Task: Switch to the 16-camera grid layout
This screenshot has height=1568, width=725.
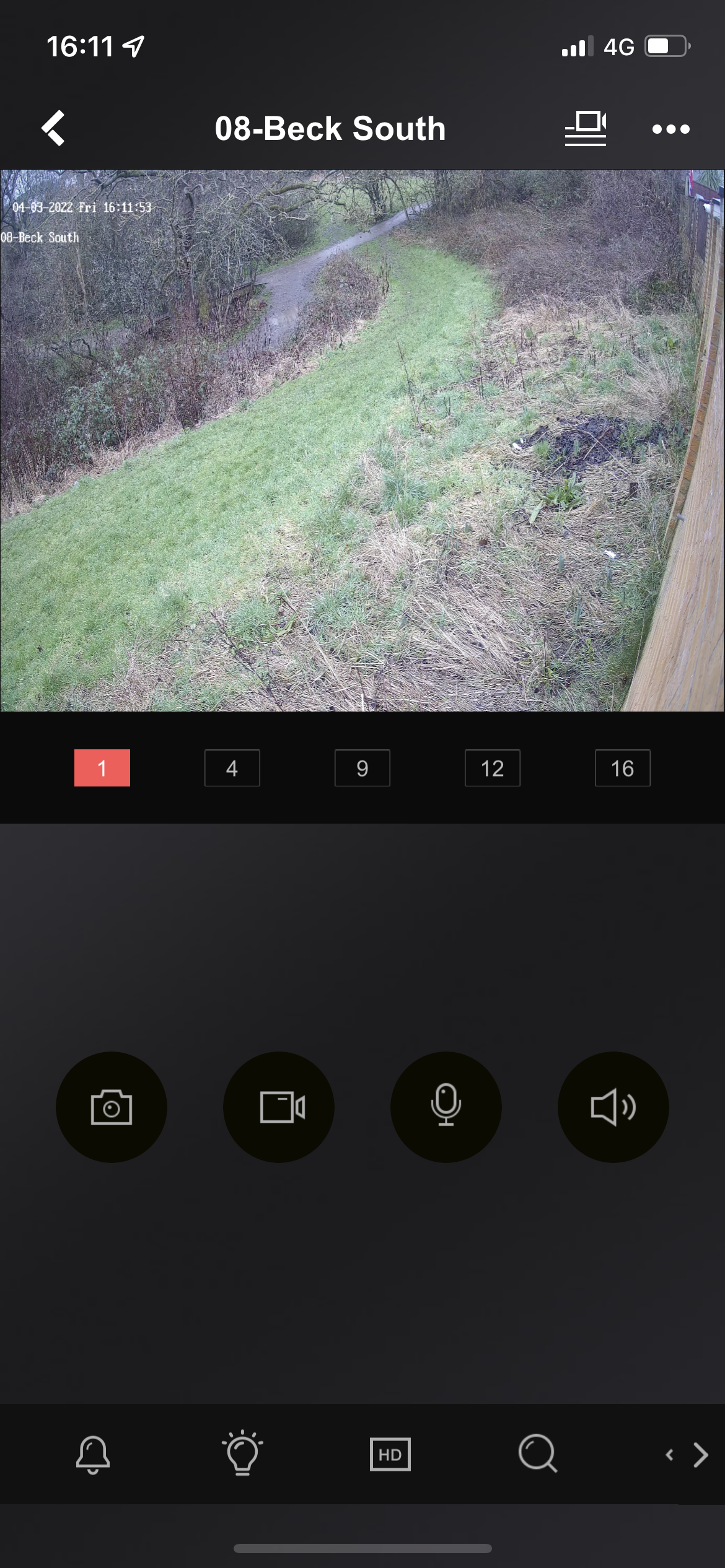Action: coord(623,768)
